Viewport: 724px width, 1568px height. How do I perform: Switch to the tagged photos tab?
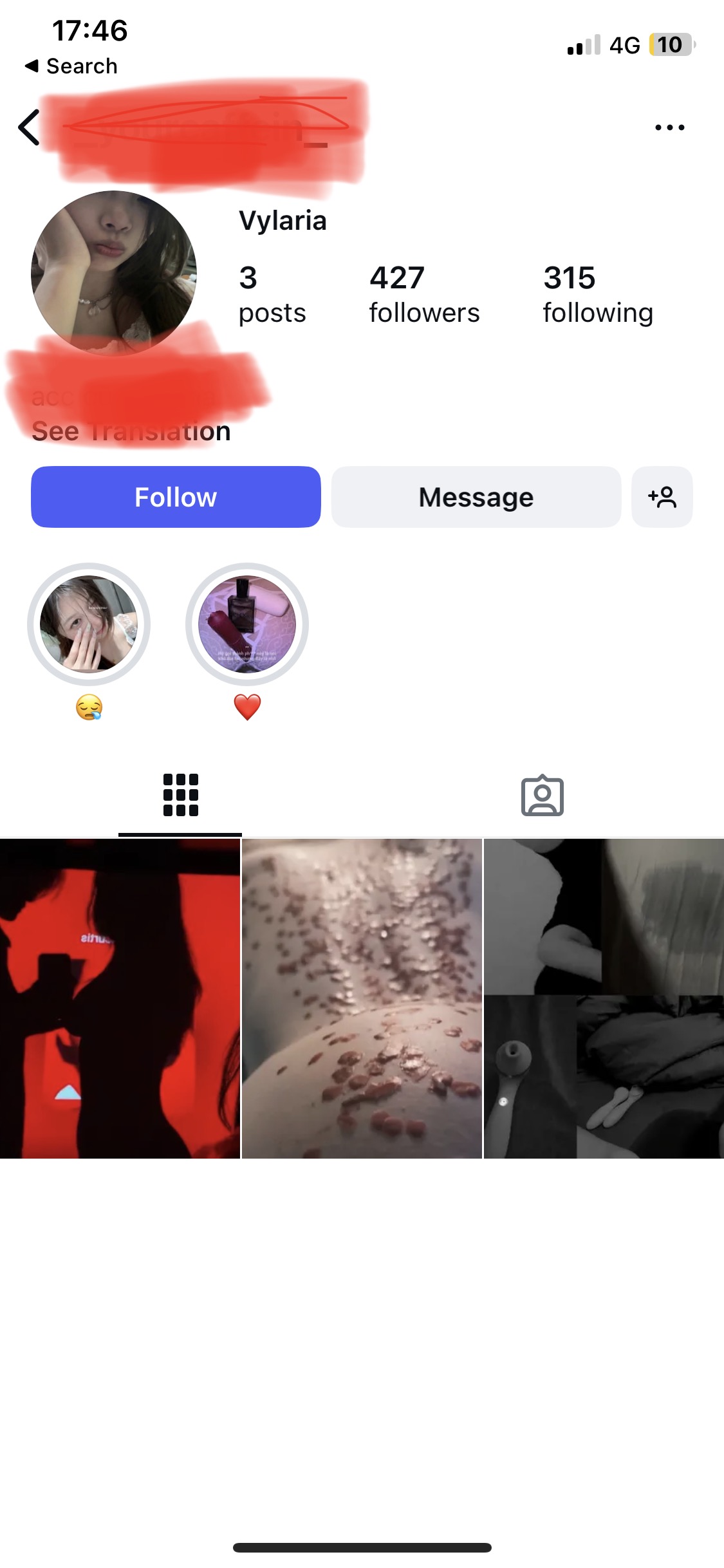[x=542, y=796]
